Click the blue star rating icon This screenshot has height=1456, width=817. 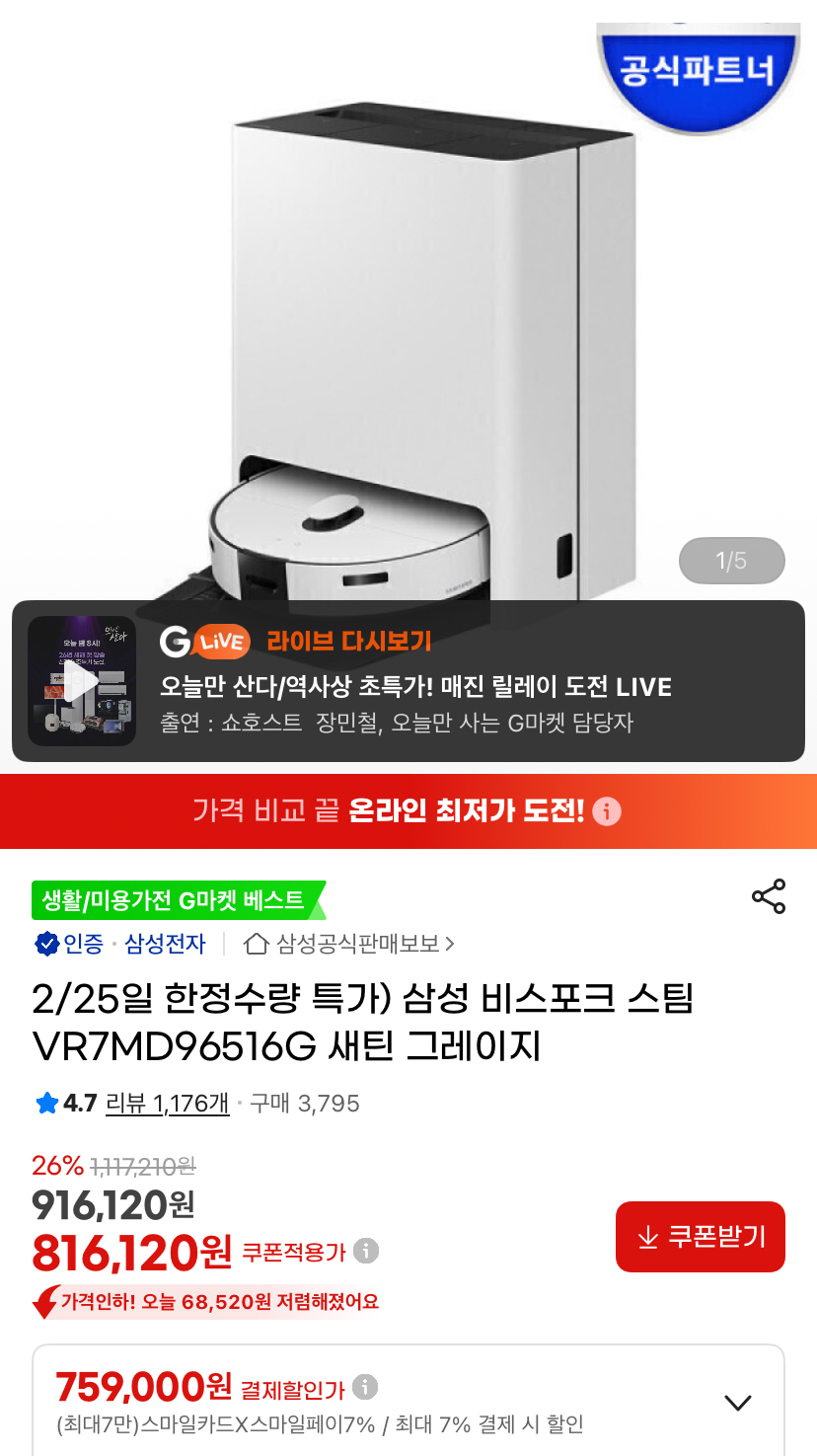click(44, 1104)
